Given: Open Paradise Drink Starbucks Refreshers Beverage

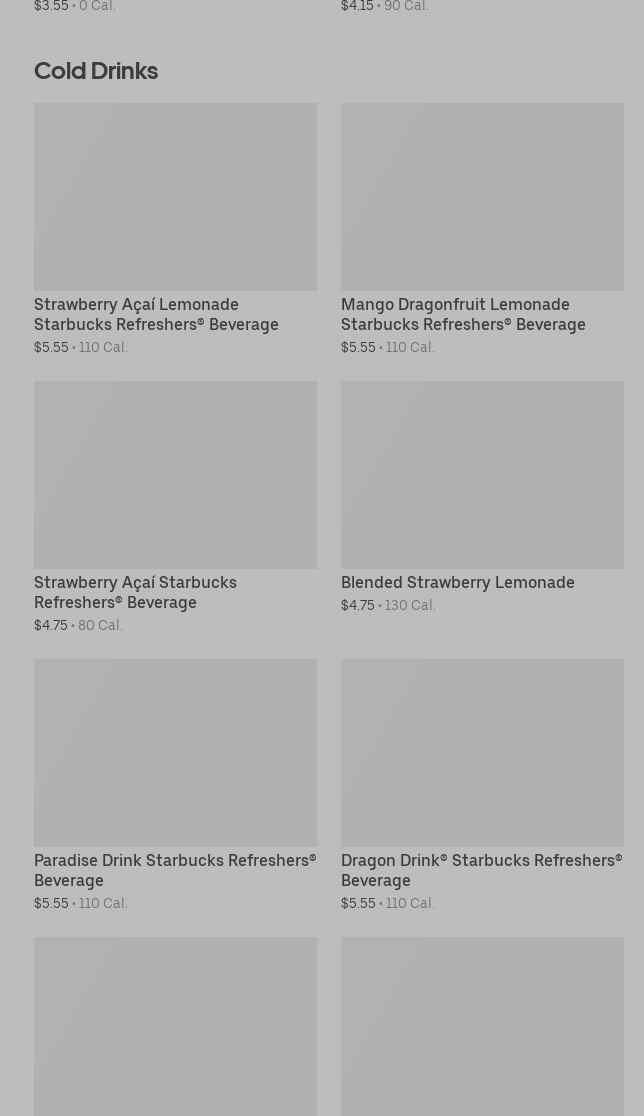Looking at the screenshot, I should pyautogui.click(x=175, y=785).
